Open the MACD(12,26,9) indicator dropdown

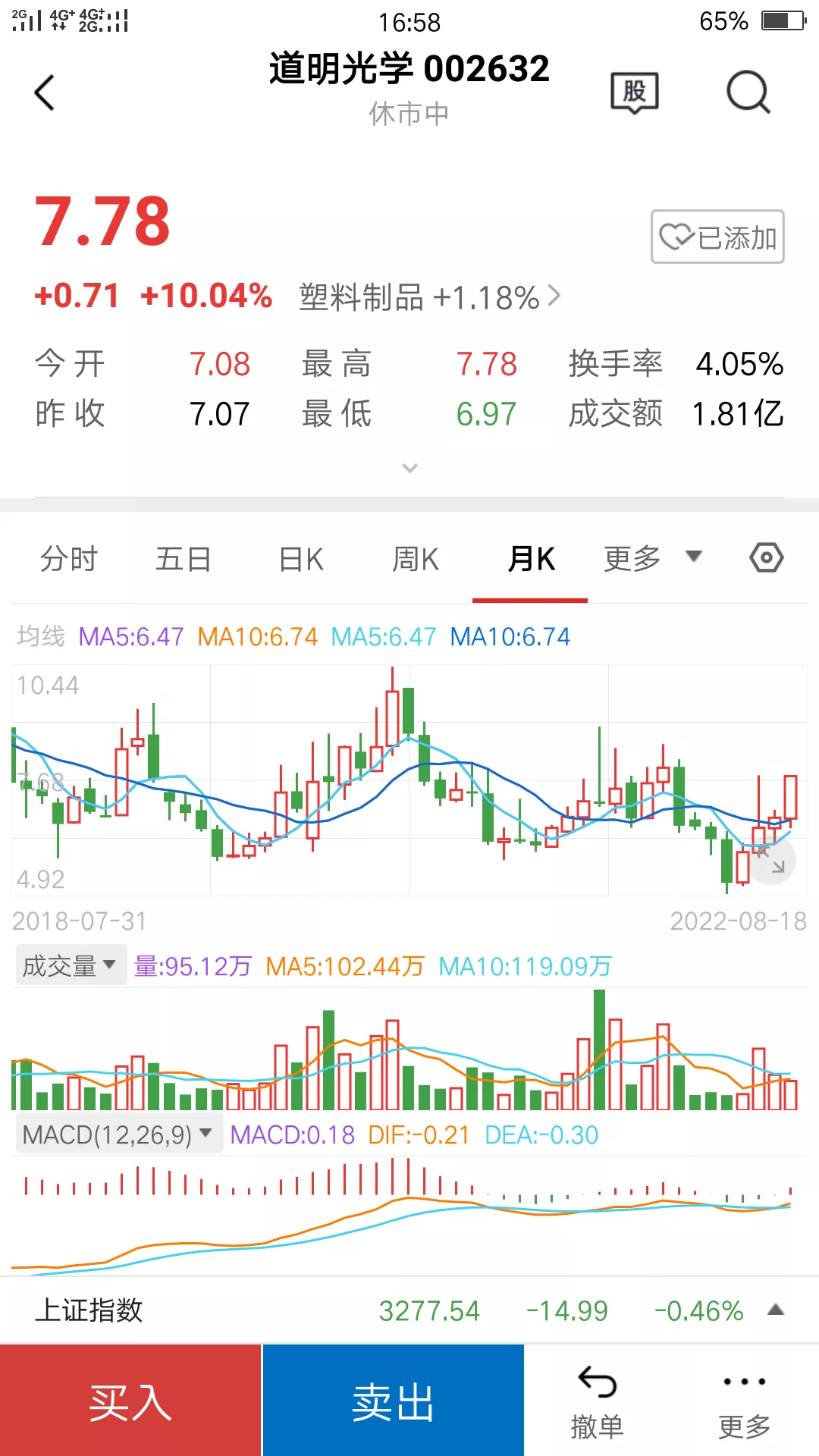click(x=118, y=1134)
